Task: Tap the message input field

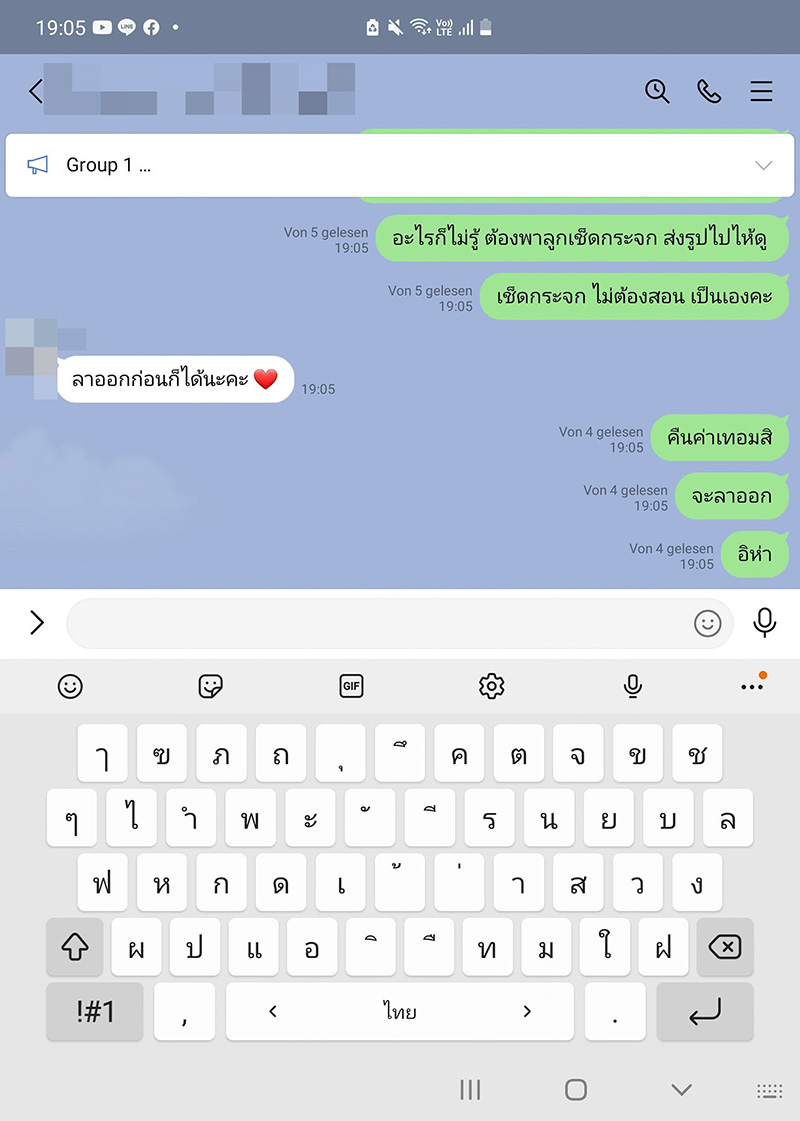Action: [380, 624]
